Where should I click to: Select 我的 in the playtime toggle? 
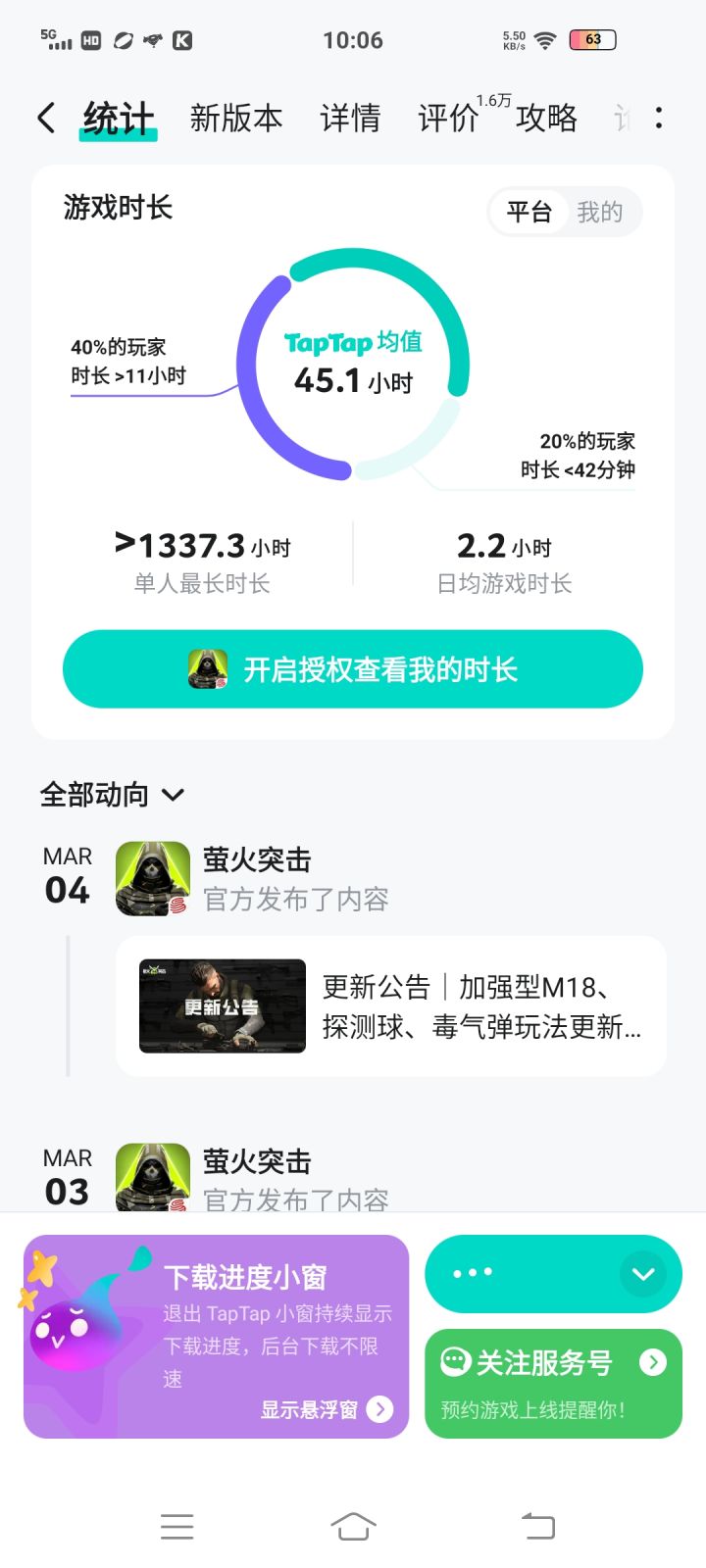tap(599, 212)
